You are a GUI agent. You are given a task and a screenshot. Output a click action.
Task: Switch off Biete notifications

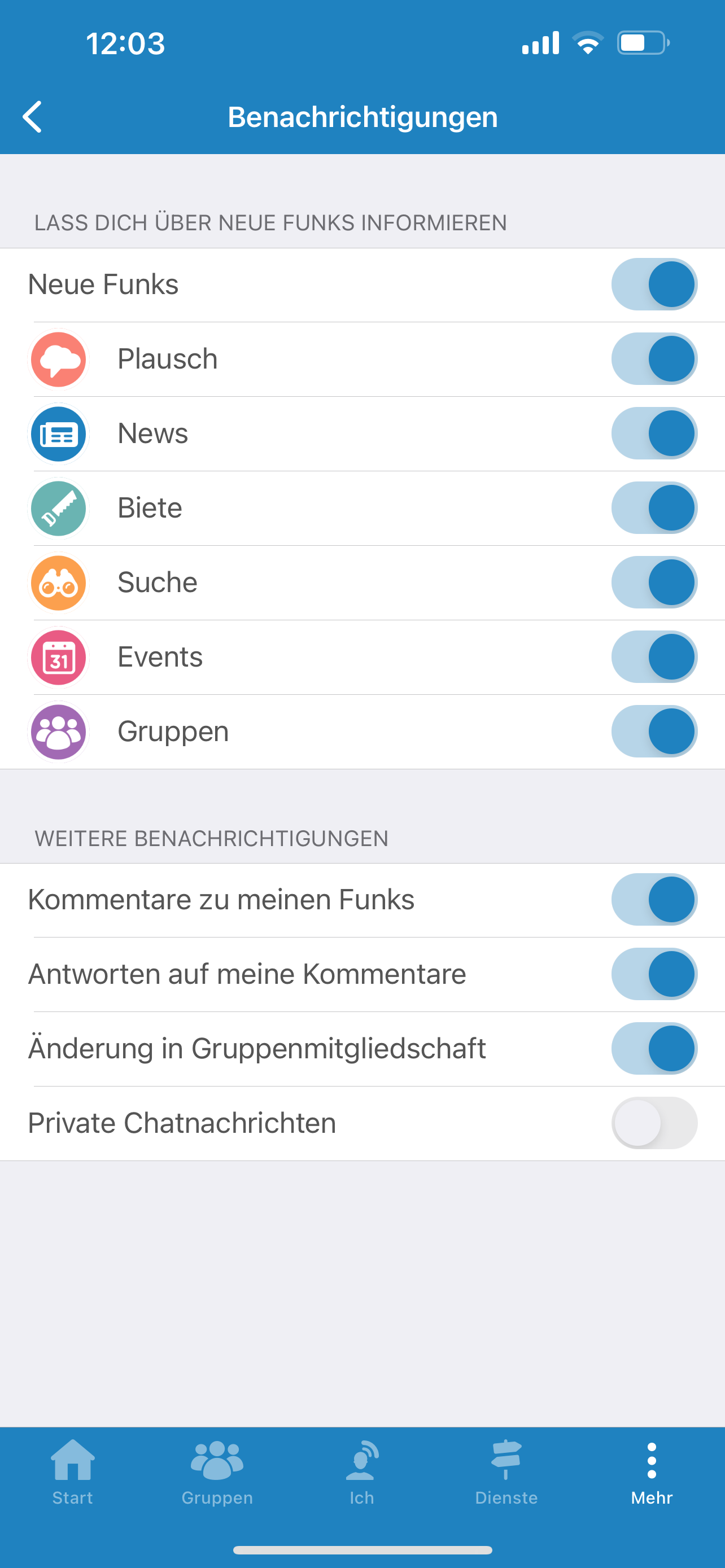point(654,507)
